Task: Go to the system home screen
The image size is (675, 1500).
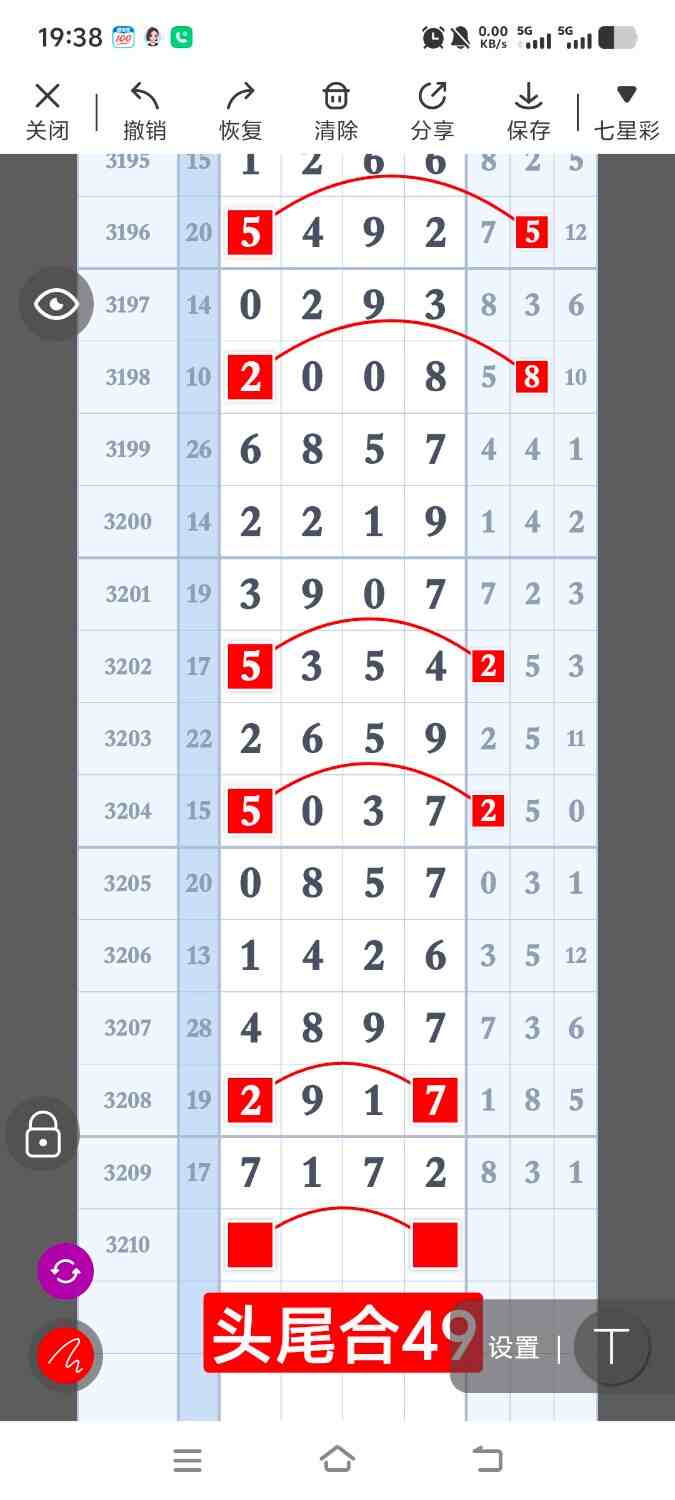Action: click(337, 1460)
